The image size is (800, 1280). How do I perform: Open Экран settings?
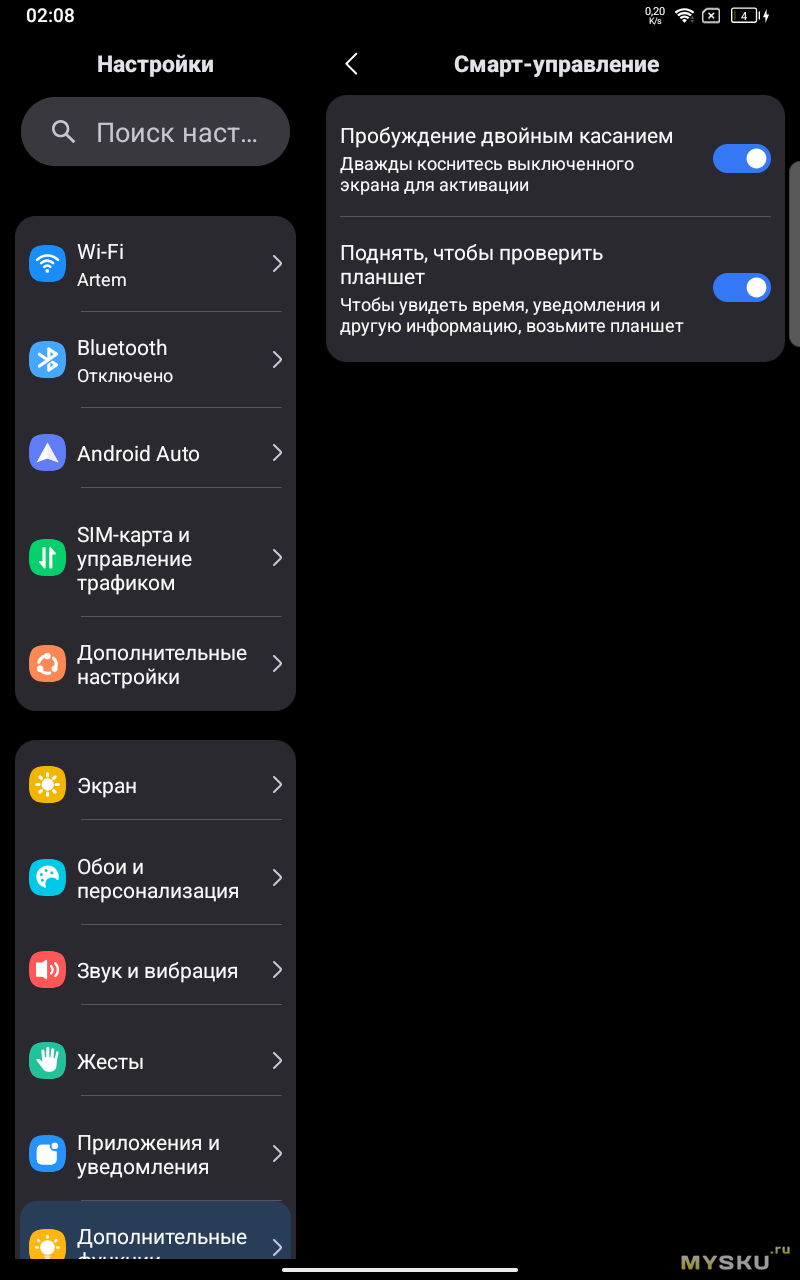point(155,786)
